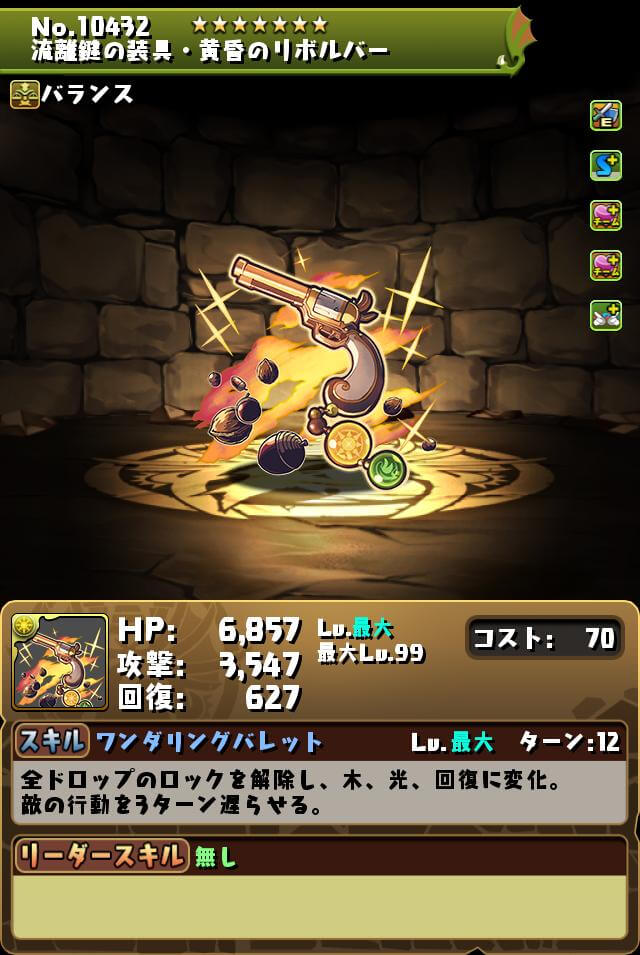Tap the blue S skill boost awakening
The image size is (640, 955).
606,165
